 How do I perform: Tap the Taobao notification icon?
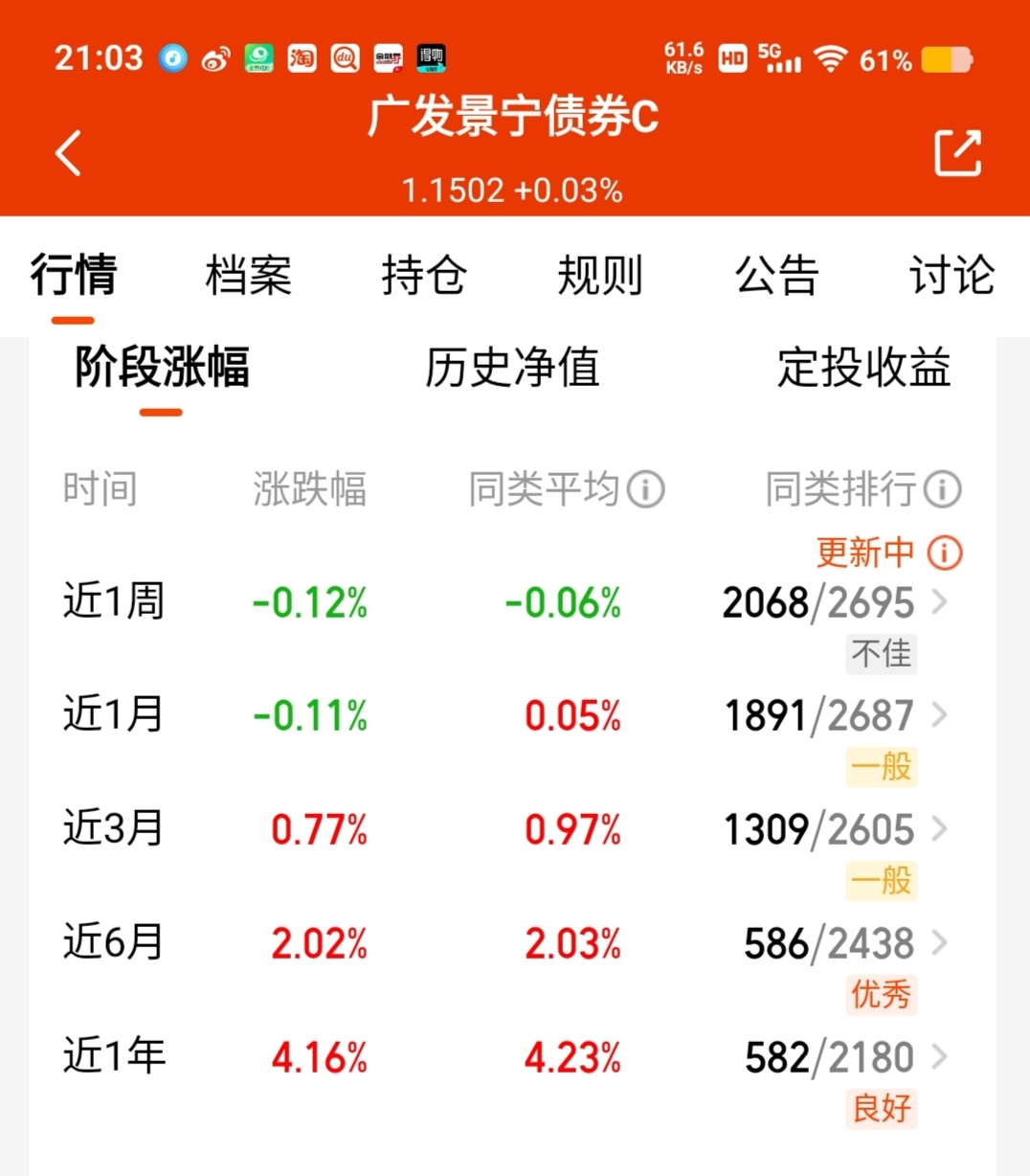tap(302, 58)
